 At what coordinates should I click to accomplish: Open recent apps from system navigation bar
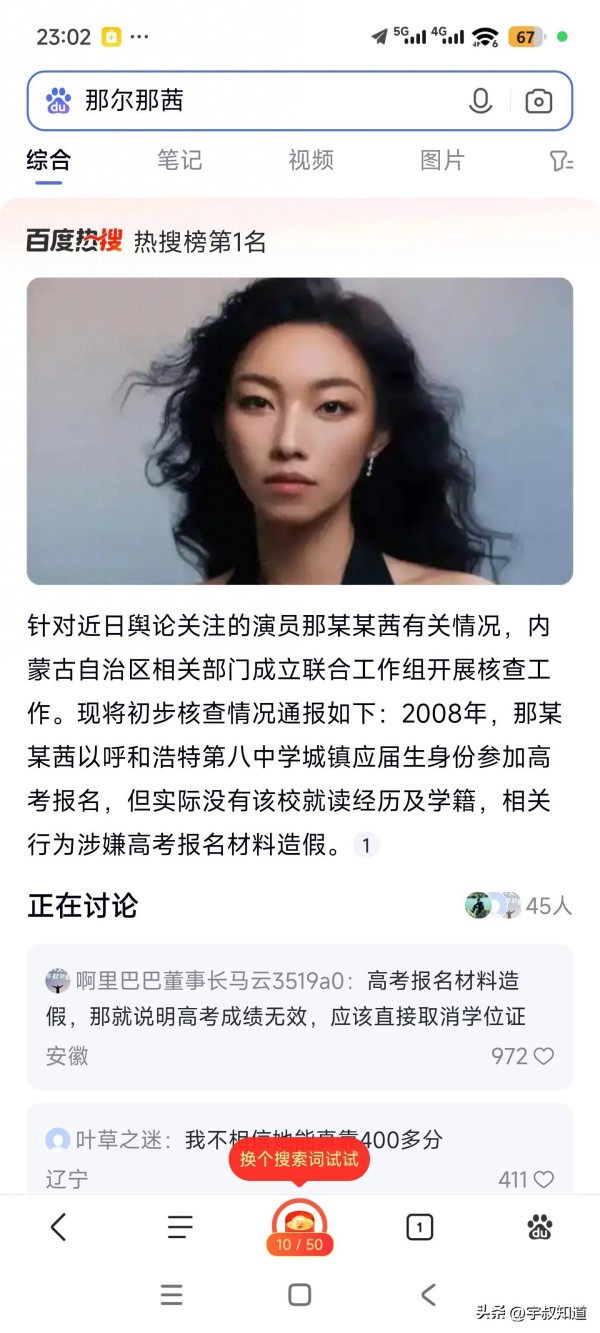[x=172, y=1296]
